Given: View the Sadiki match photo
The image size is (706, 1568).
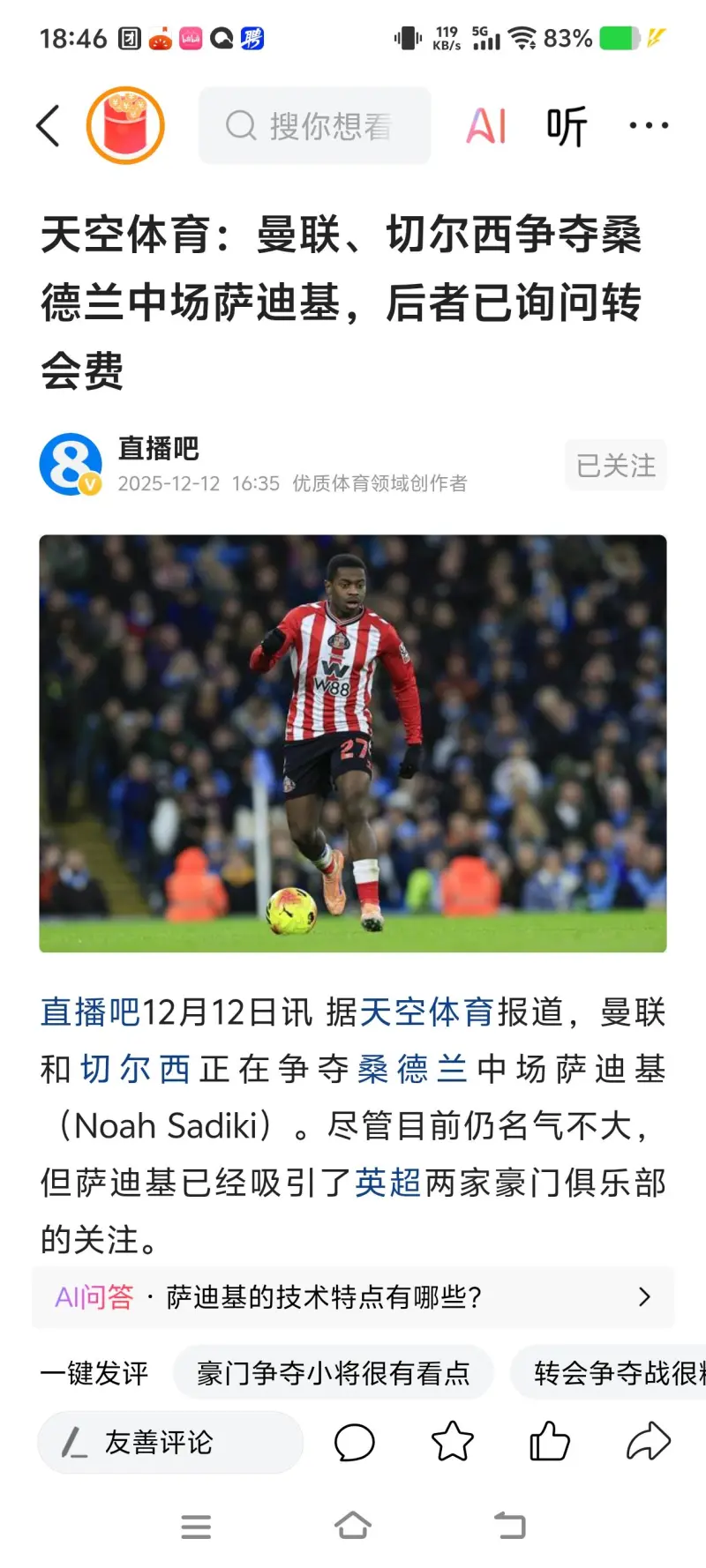Looking at the screenshot, I should click(x=353, y=743).
